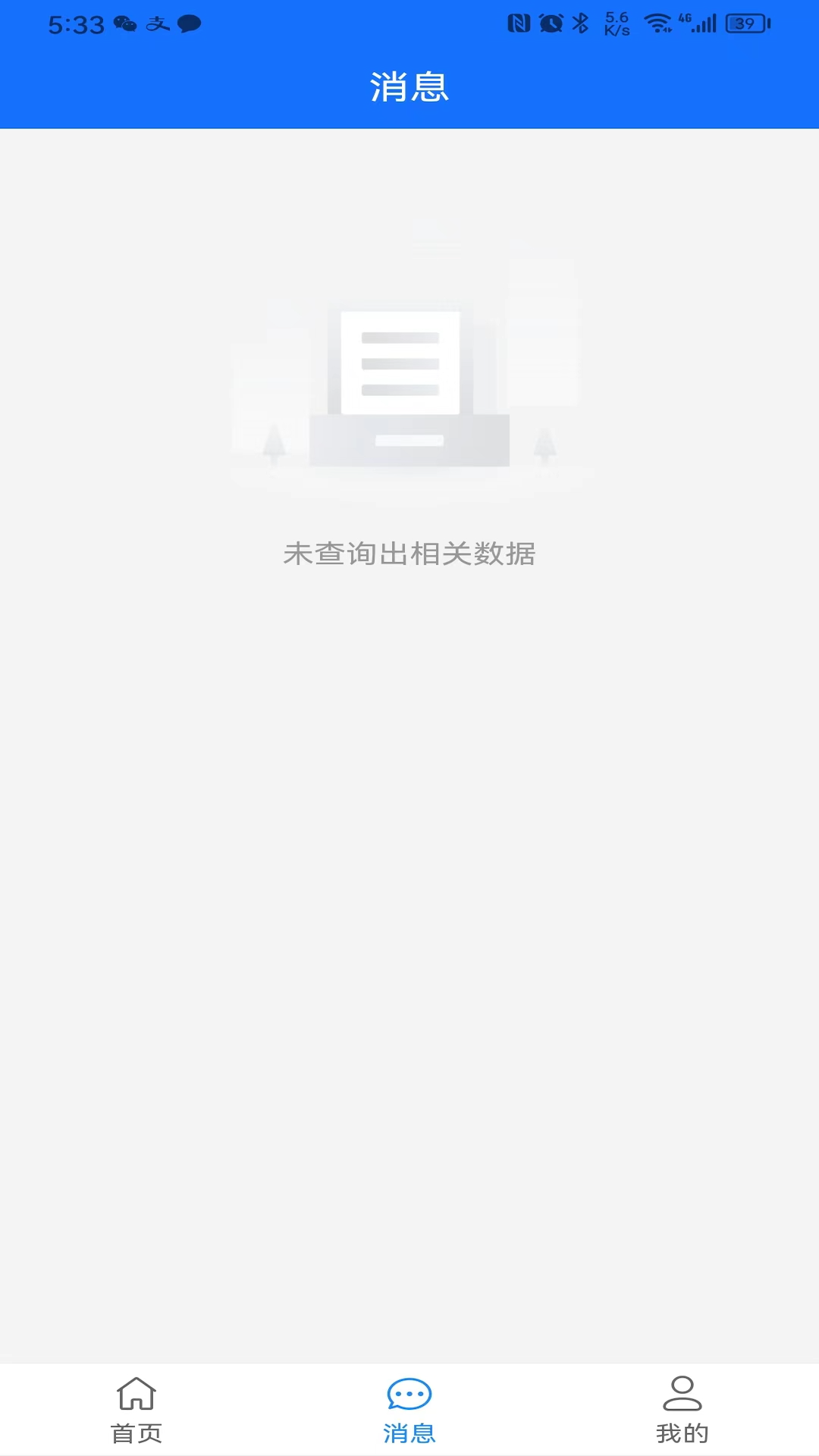Screen dimensions: 819x1456
Task: Tap the 未查询出相关数据 empty state text
Action: click(409, 555)
